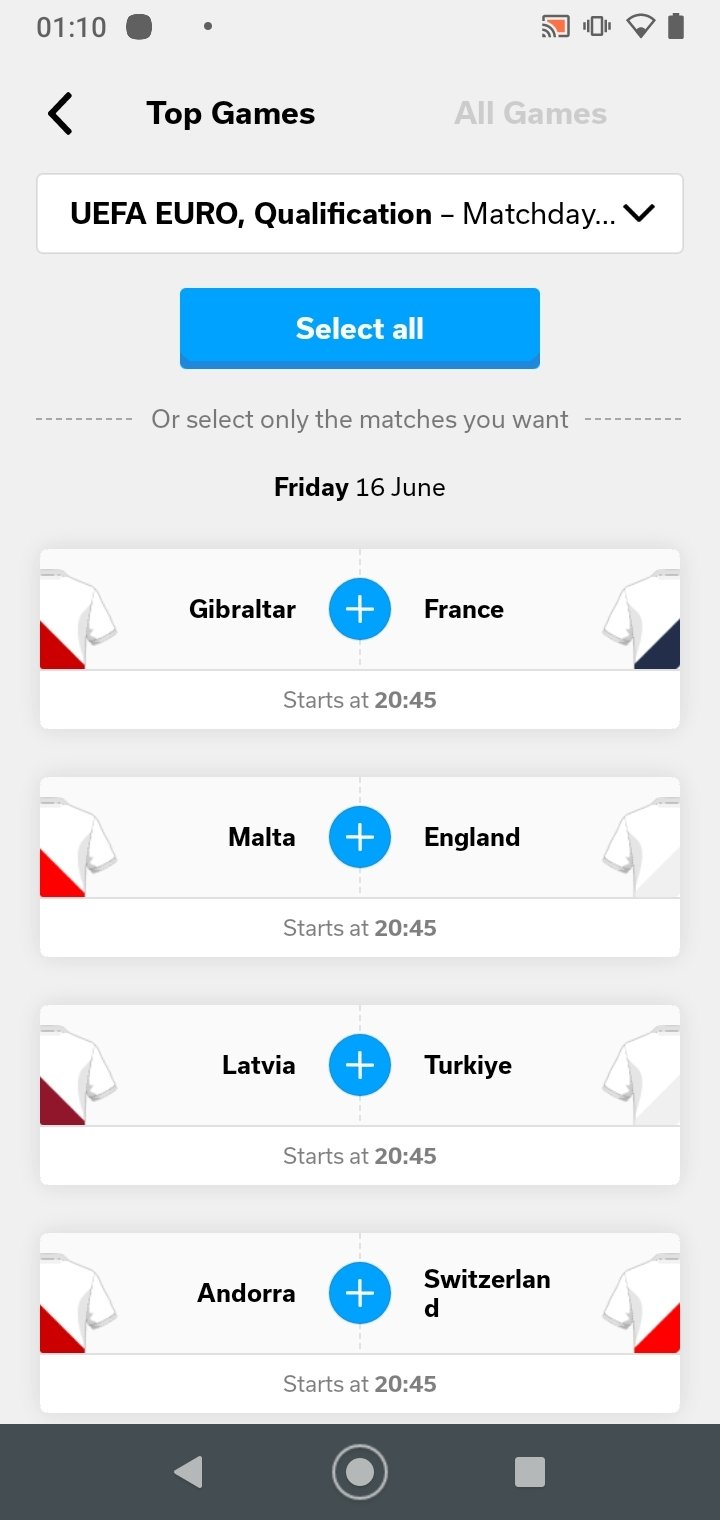The height and width of the screenshot is (1520, 720).
Task: Expand the UEFA EURO Qualification dropdown
Action: tap(360, 214)
